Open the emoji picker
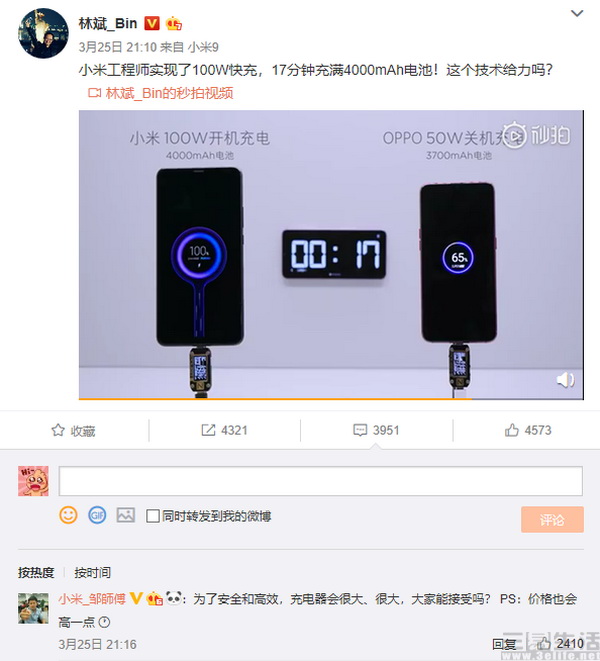 point(68,515)
